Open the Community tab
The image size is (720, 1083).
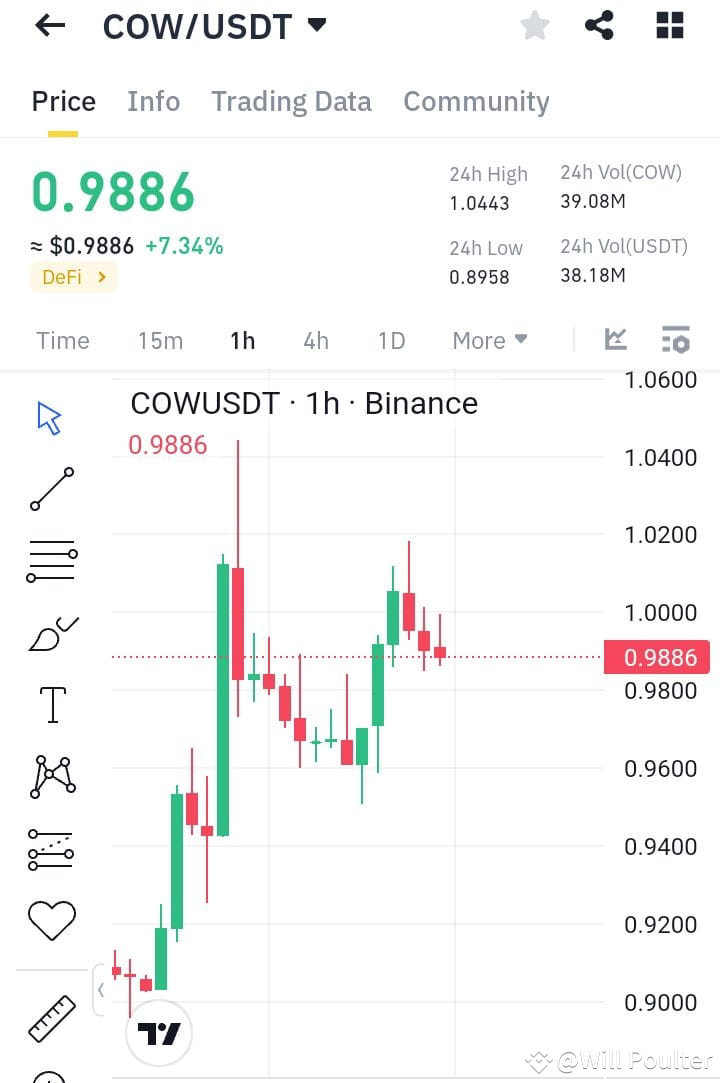[476, 101]
